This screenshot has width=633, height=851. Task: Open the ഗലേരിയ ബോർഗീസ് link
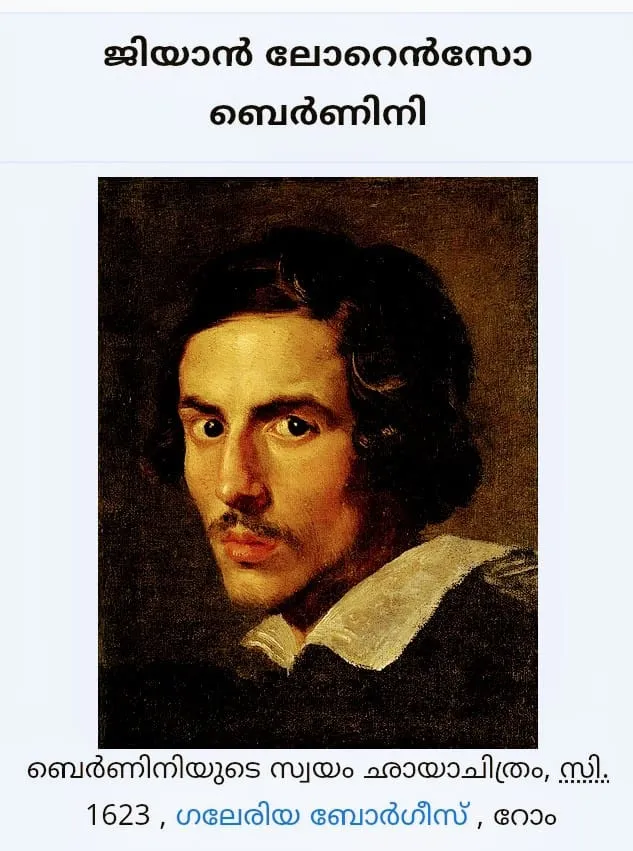click(321, 815)
